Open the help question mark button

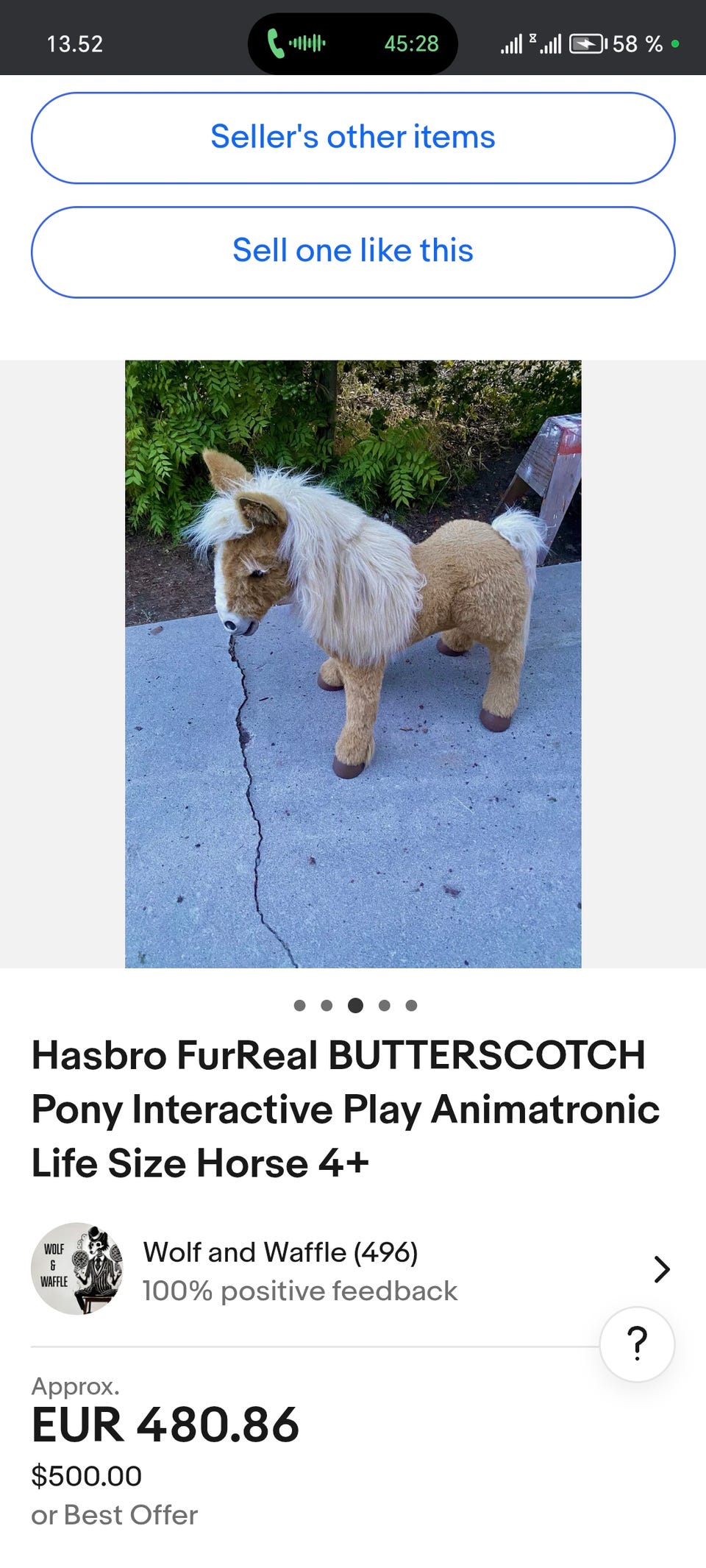tap(637, 1344)
